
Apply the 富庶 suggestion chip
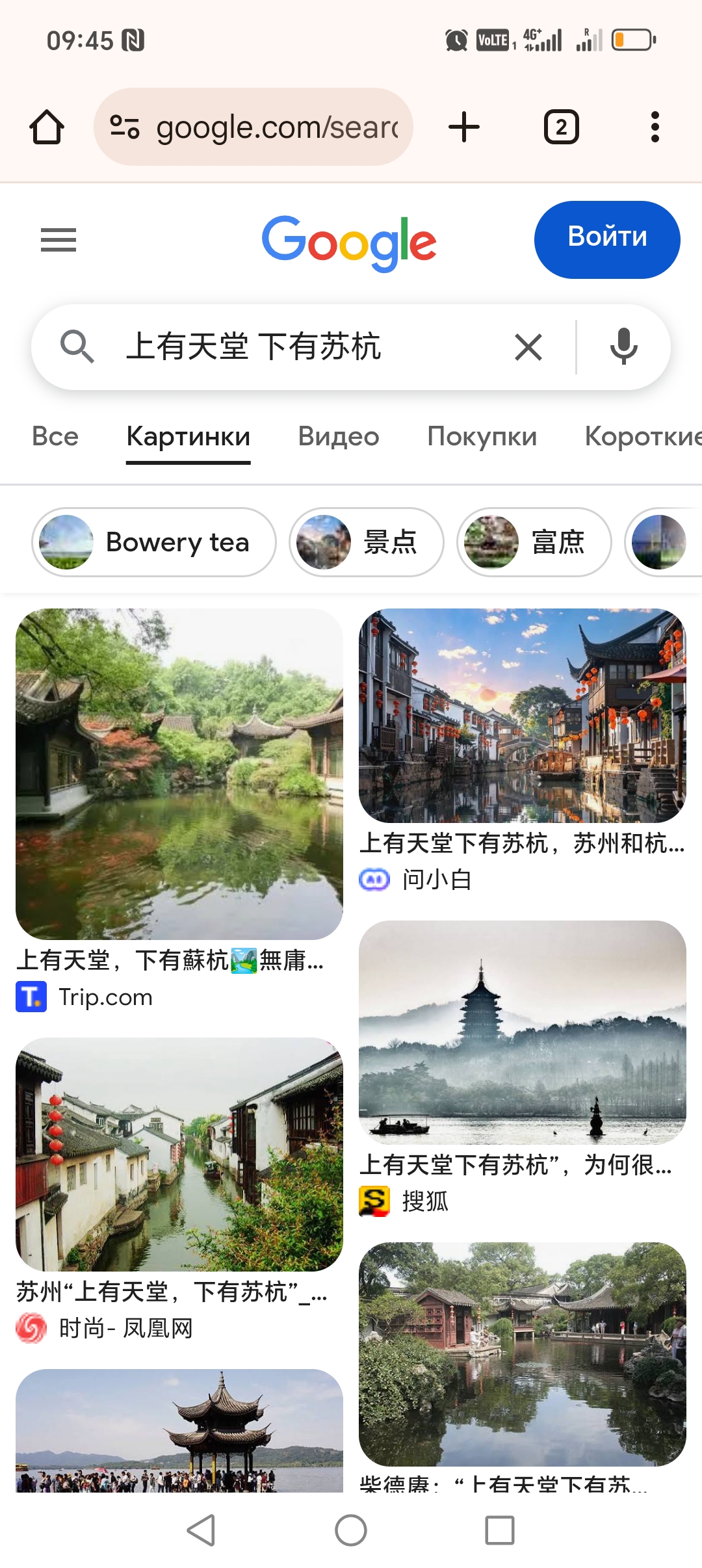534,542
